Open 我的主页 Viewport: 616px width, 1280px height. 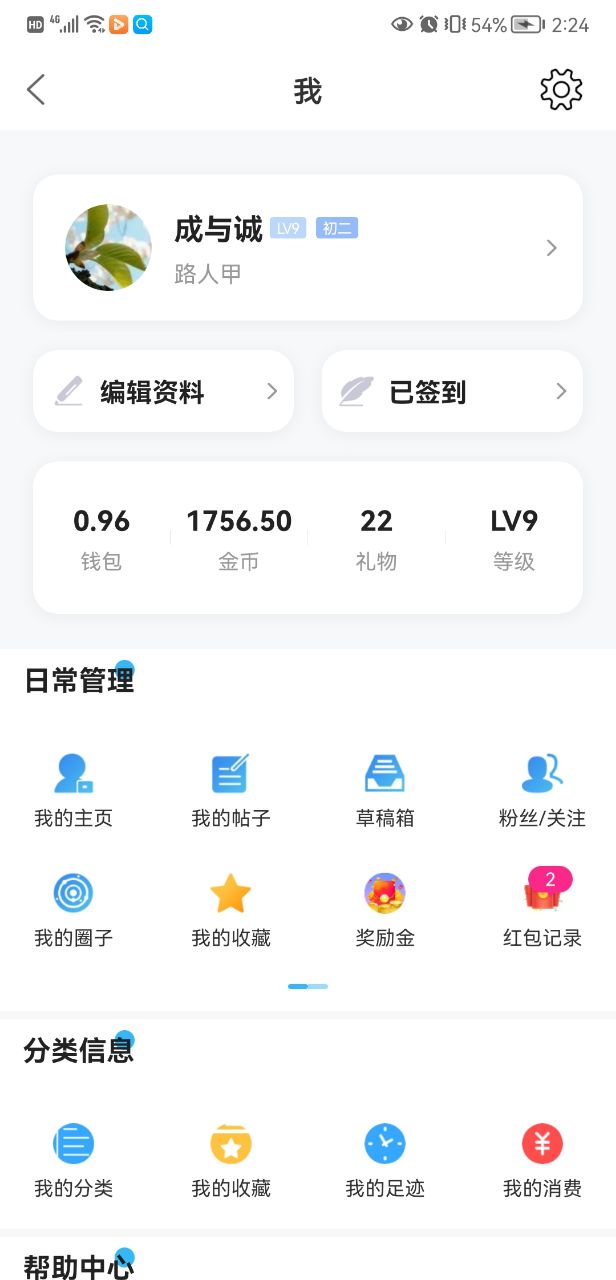(x=73, y=791)
